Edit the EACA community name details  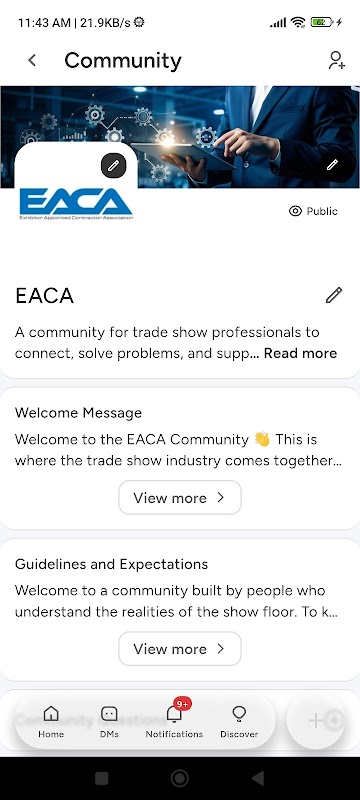pos(334,295)
